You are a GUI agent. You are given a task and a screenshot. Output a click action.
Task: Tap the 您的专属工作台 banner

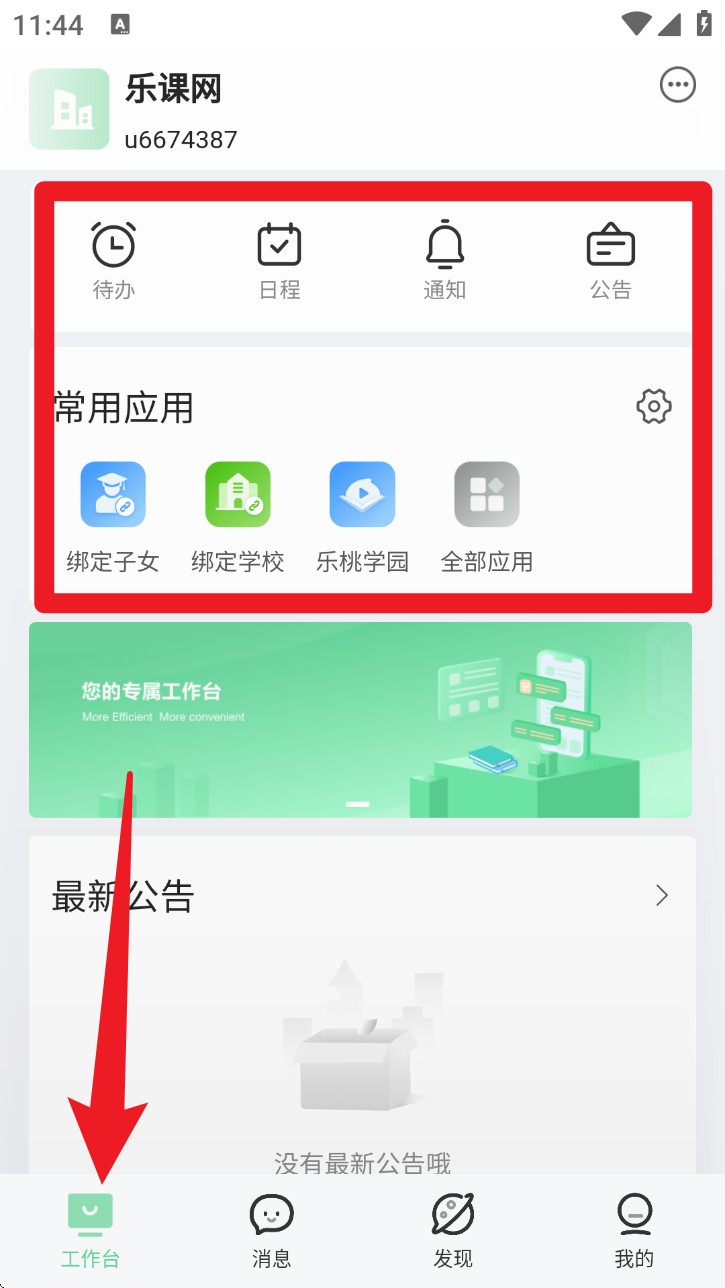tap(360, 719)
